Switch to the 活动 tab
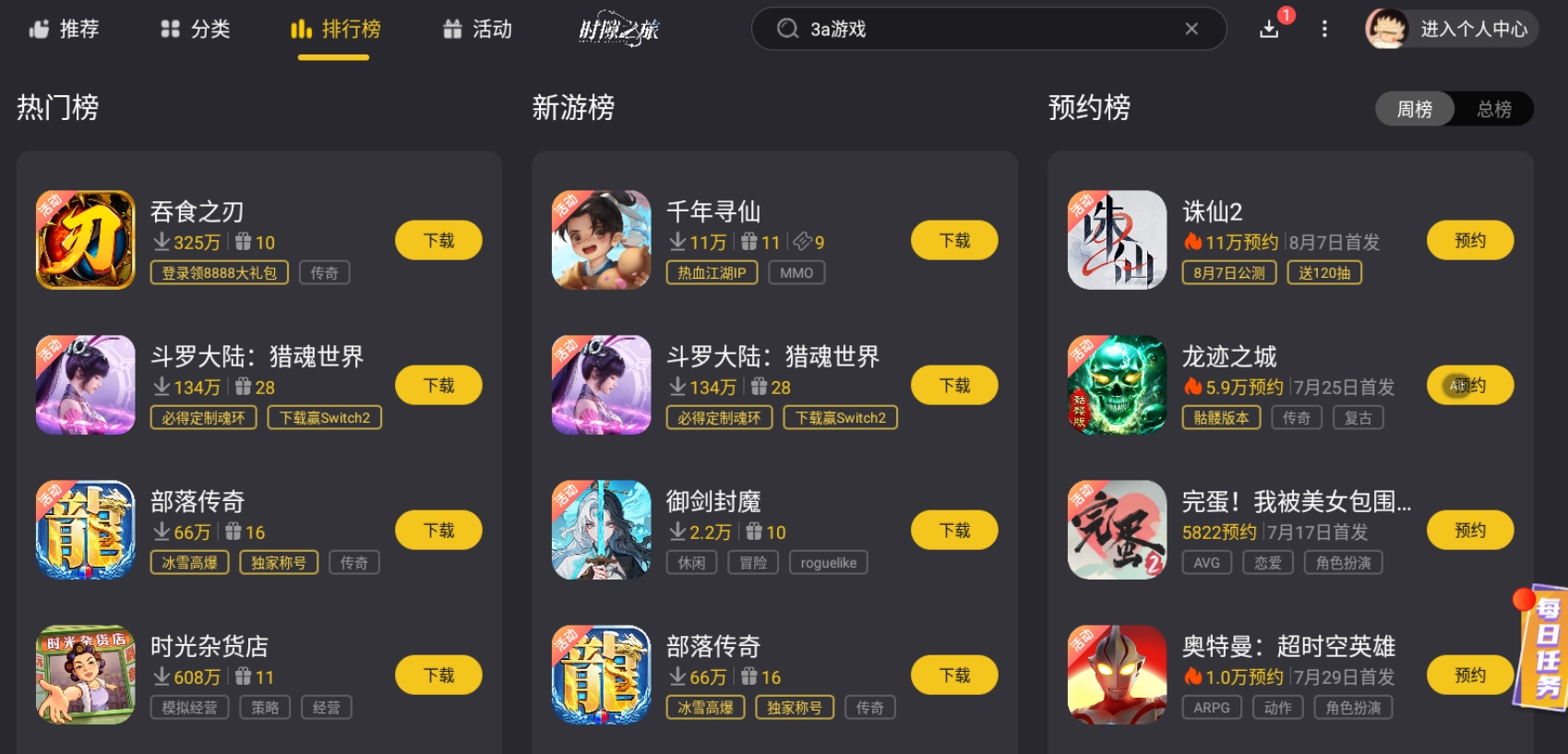The height and width of the screenshot is (754, 1568). coord(477,30)
